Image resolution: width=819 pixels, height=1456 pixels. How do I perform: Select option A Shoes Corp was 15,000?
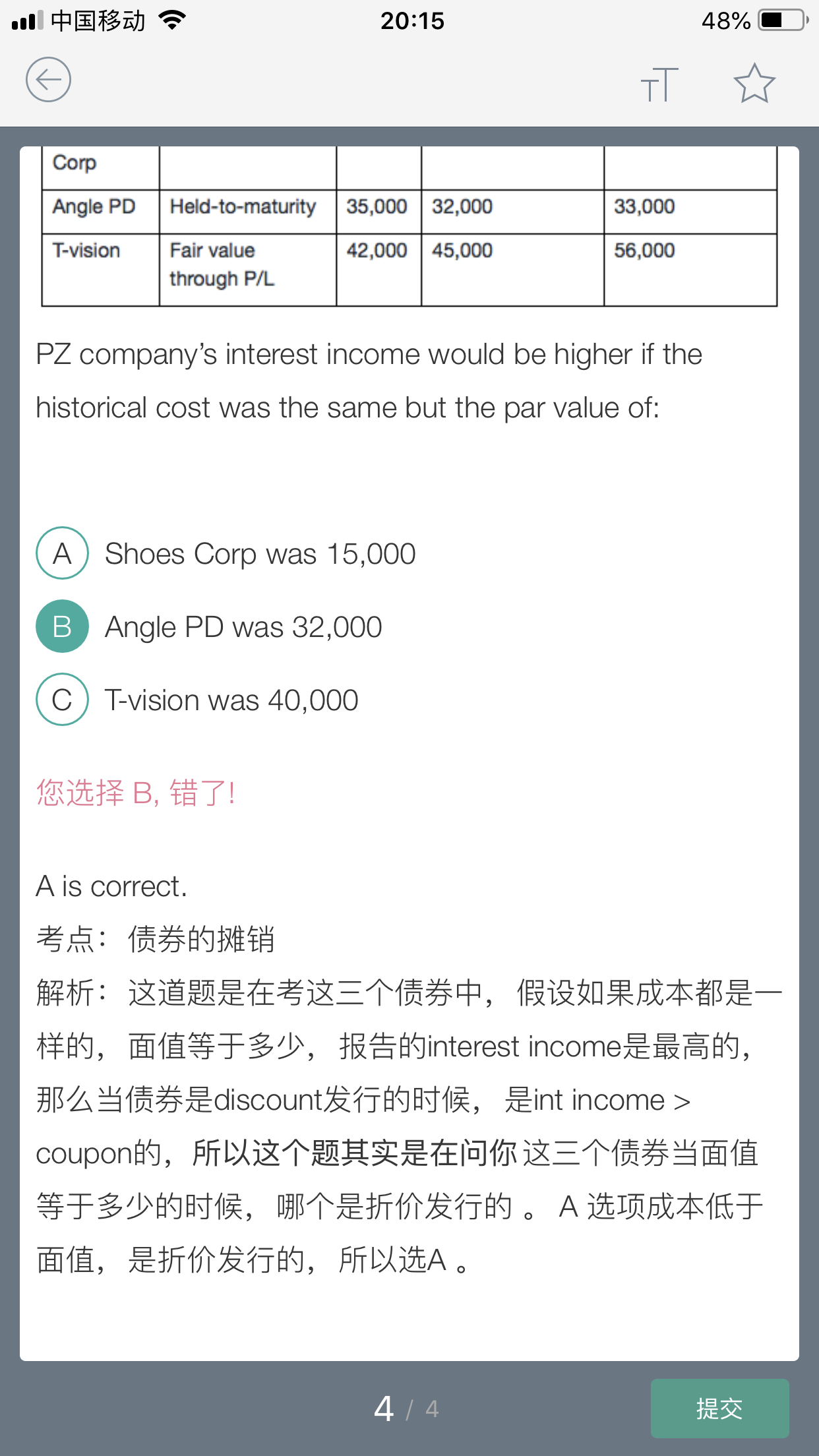[x=226, y=553]
